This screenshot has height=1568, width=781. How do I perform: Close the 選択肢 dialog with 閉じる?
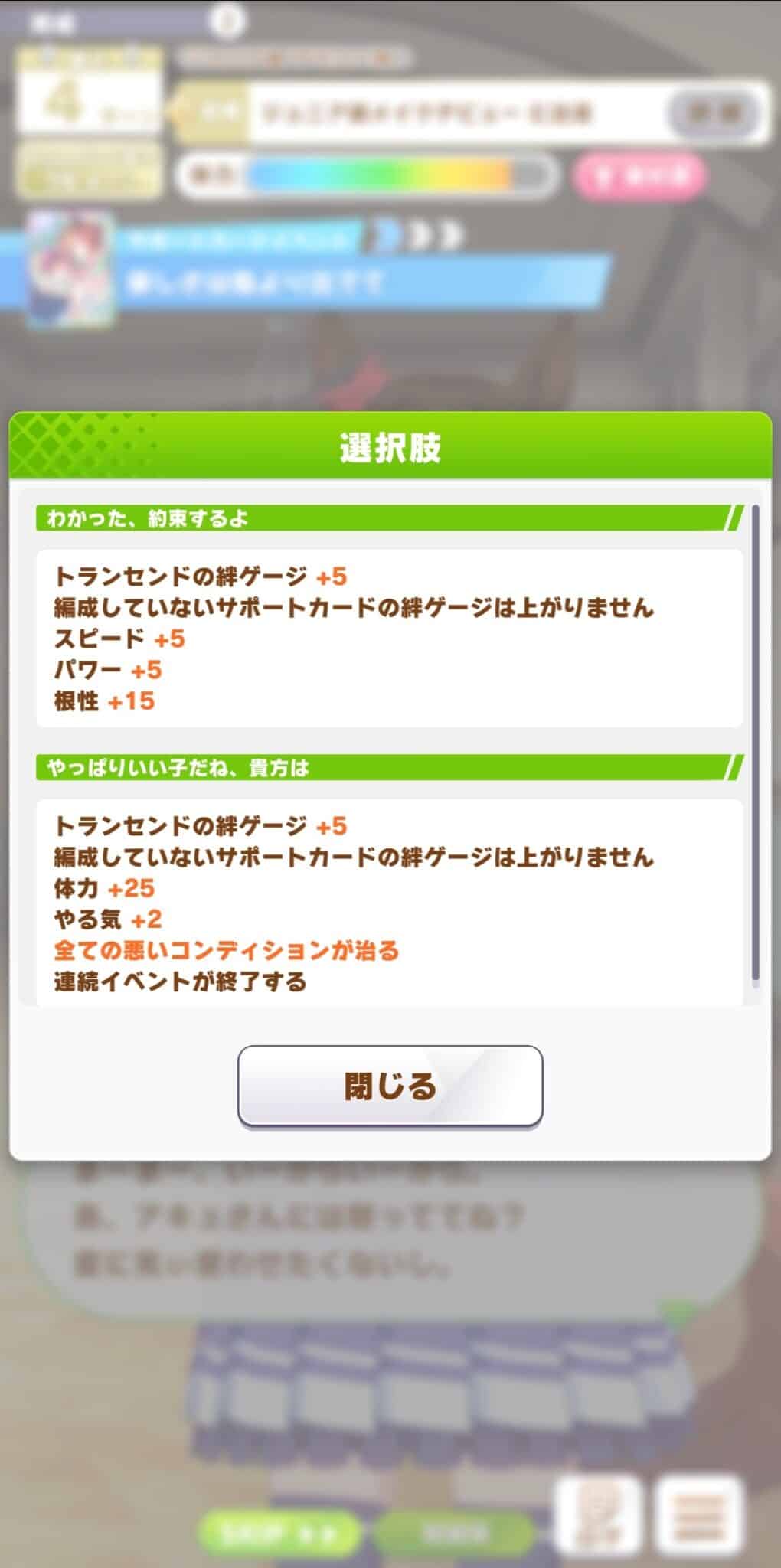[x=390, y=1086]
